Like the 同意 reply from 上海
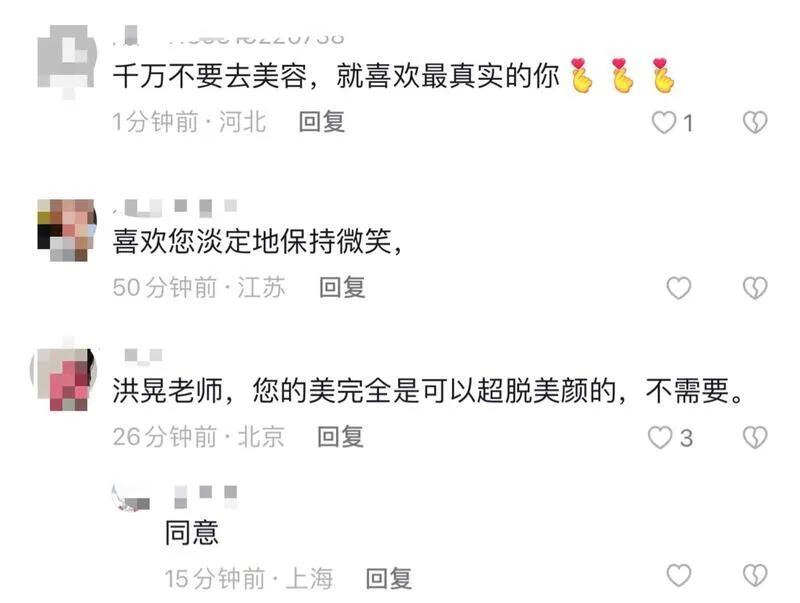The width and height of the screenshot is (800, 603). pyautogui.click(x=679, y=576)
